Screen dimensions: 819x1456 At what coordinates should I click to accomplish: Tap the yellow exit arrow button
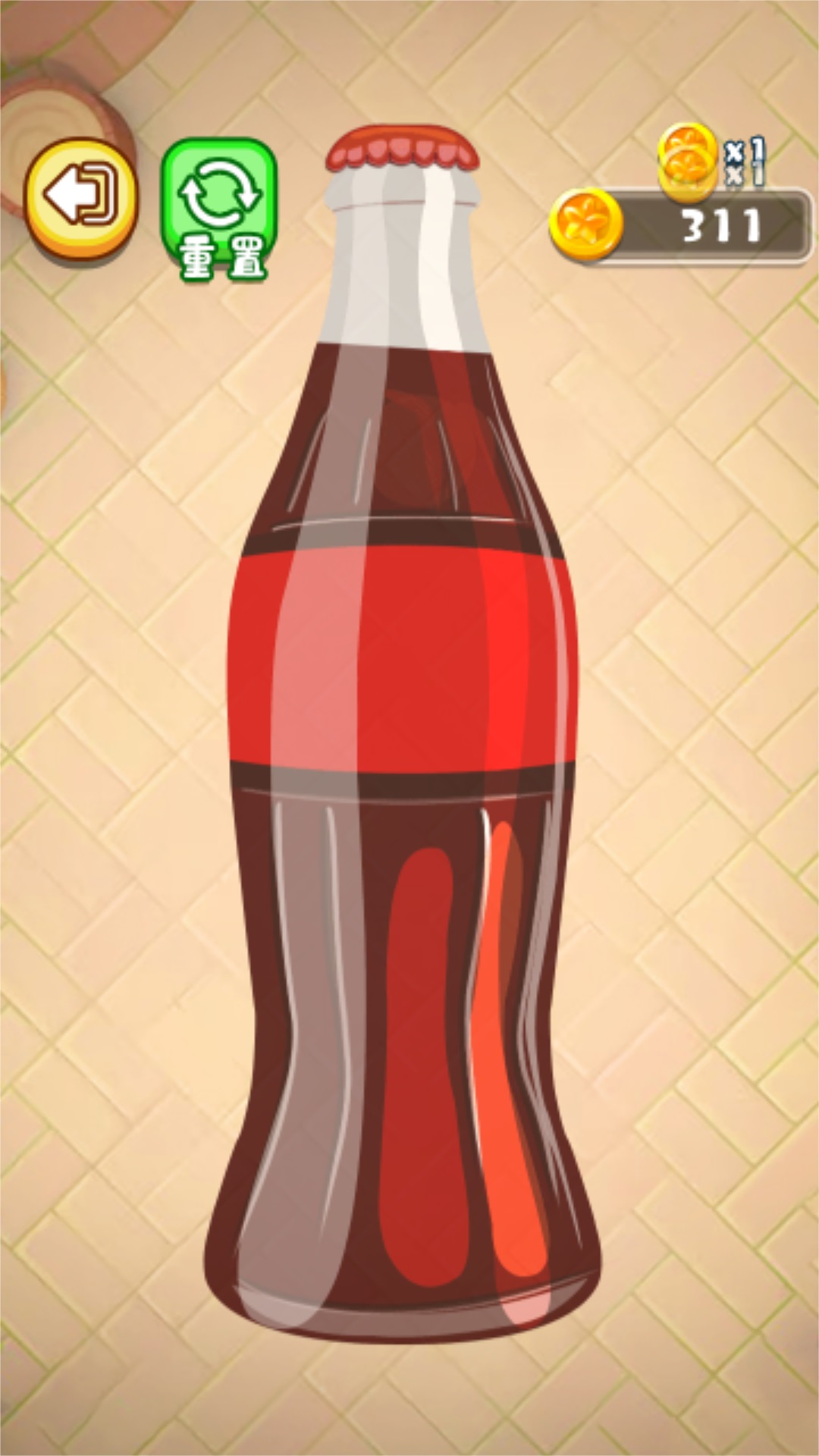pos(81,198)
